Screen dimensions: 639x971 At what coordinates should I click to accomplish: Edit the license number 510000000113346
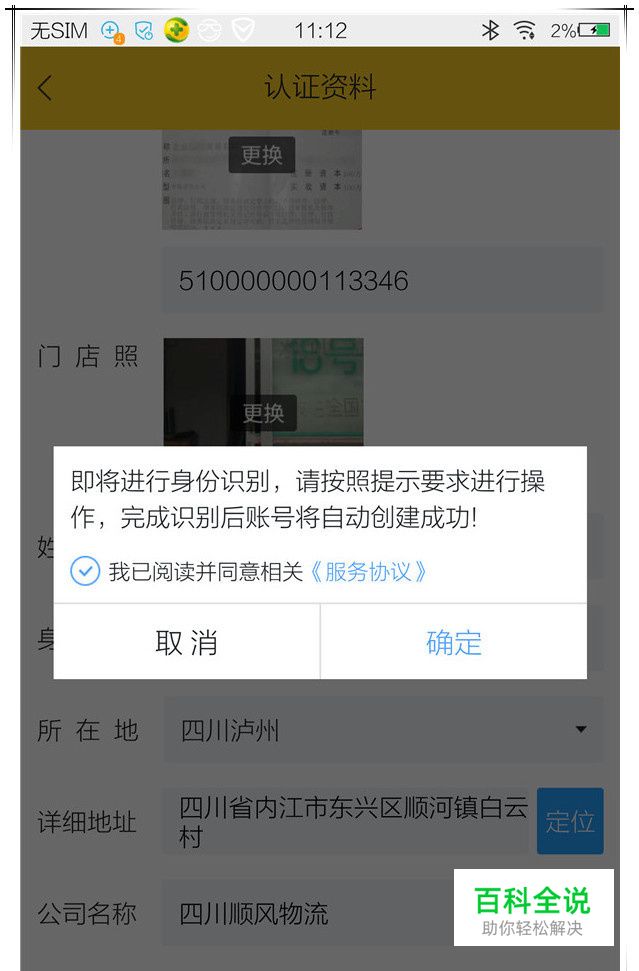click(x=383, y=281)
